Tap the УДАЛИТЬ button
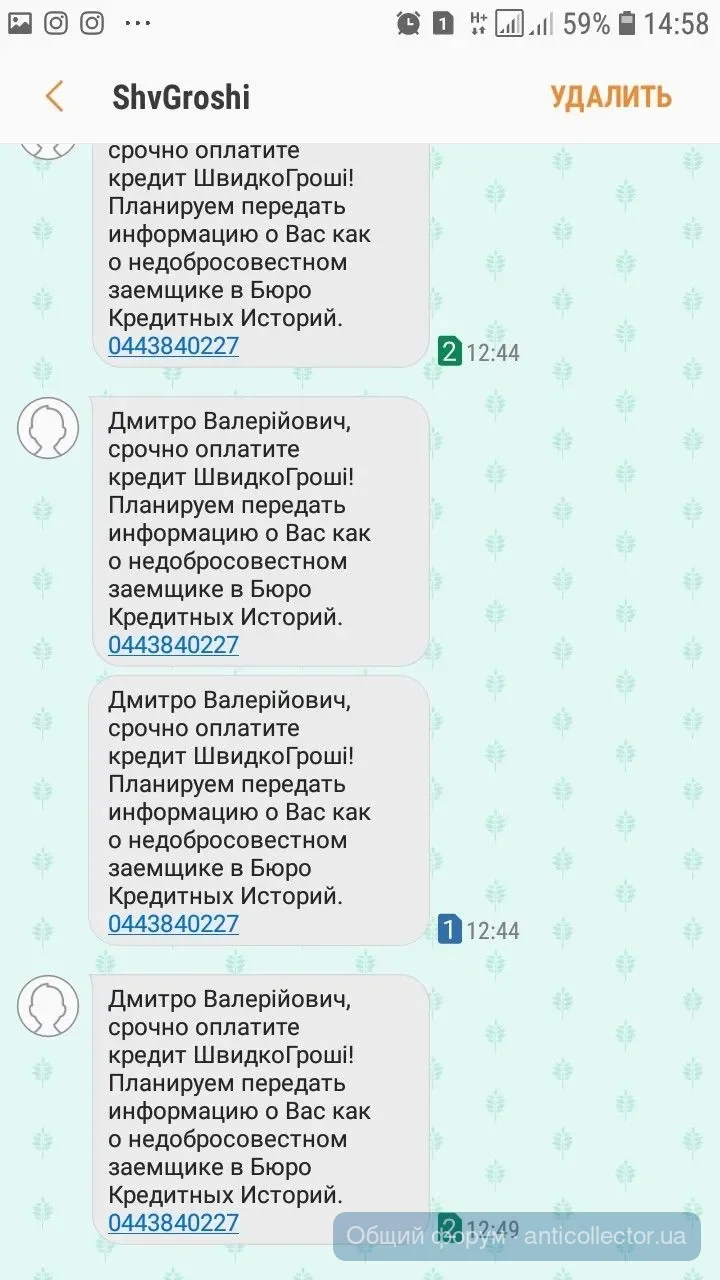Image resolution: width=720 pixels, height=1280 pixels. pyautogui.click(x=610, y=97)
